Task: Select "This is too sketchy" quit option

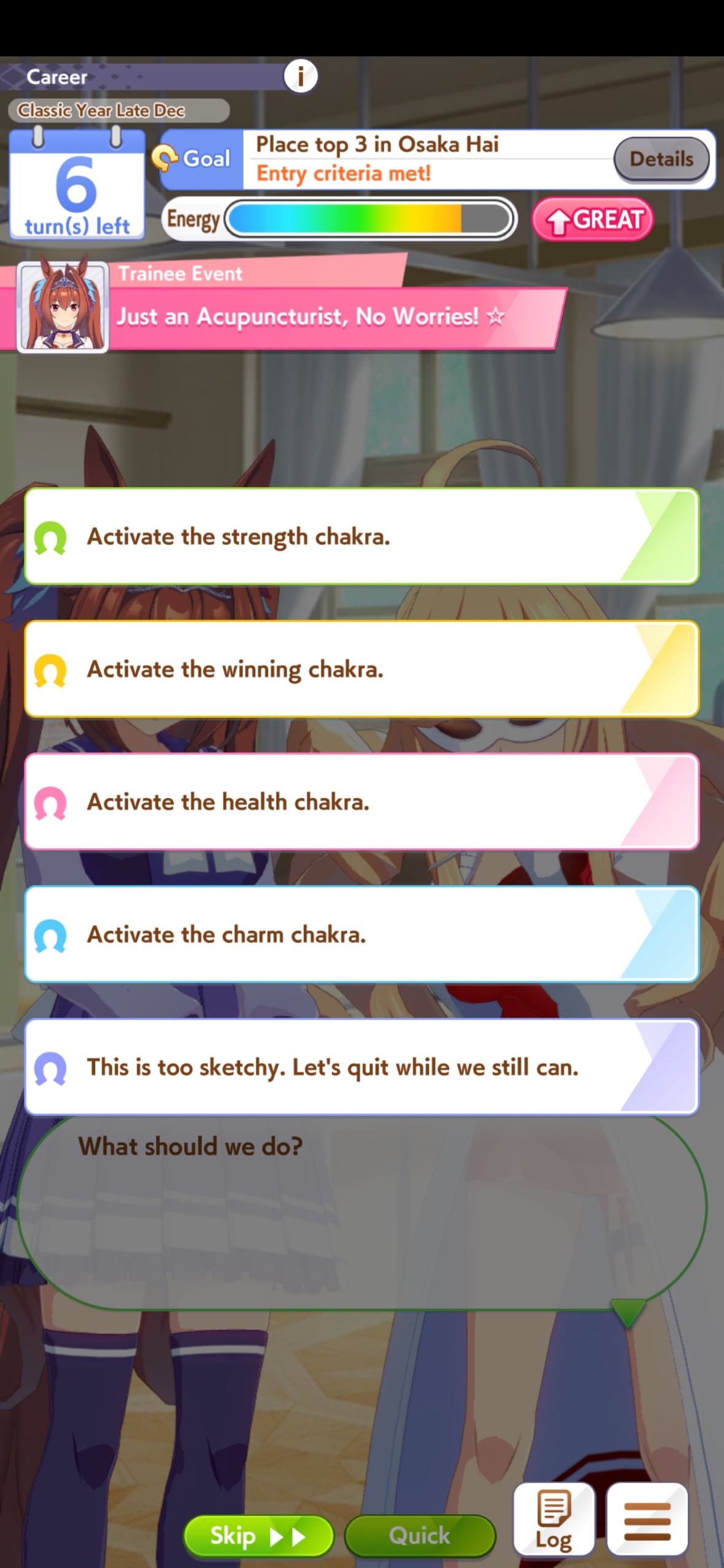Action: pyautogui.click(x=361, y=1067)
